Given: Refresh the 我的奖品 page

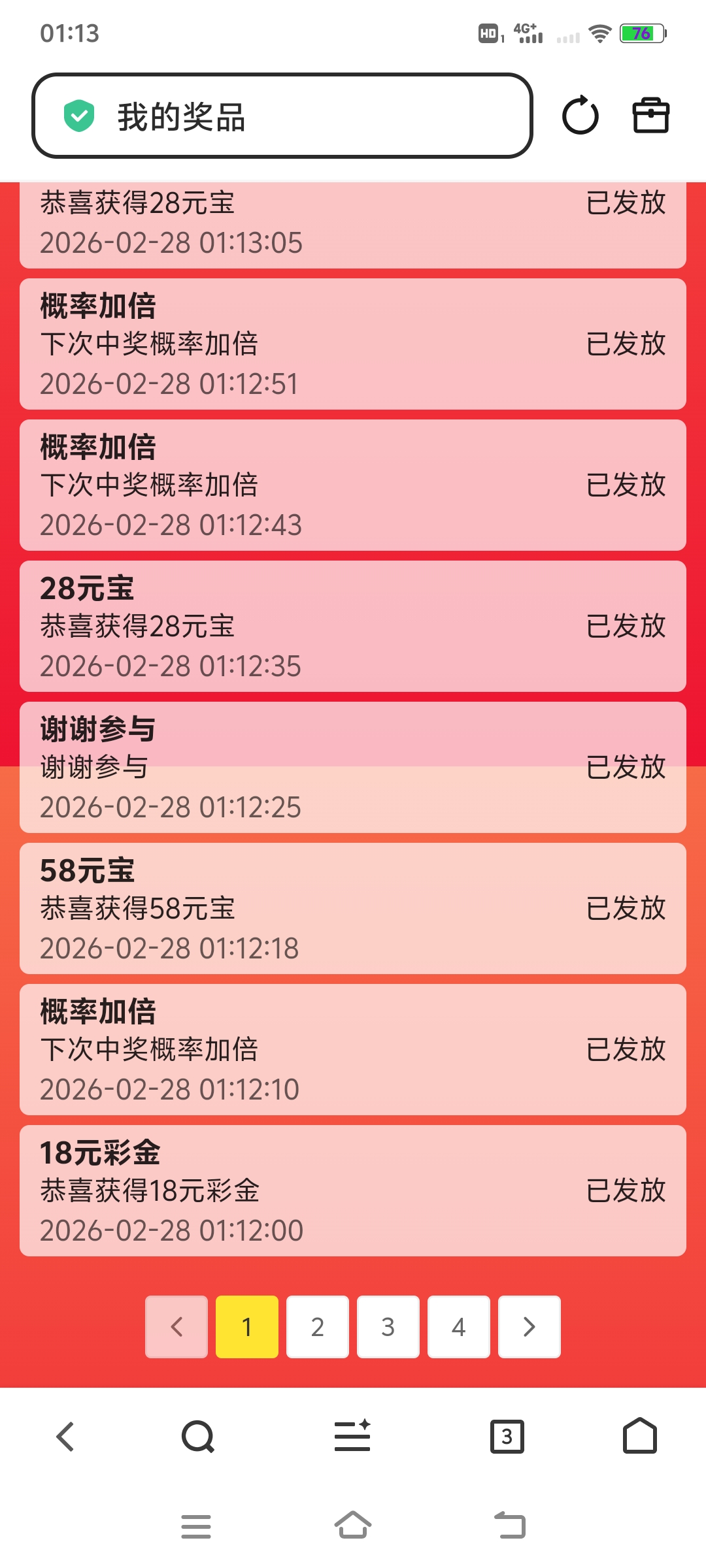Looking at the screenshot, I should 579,116.
